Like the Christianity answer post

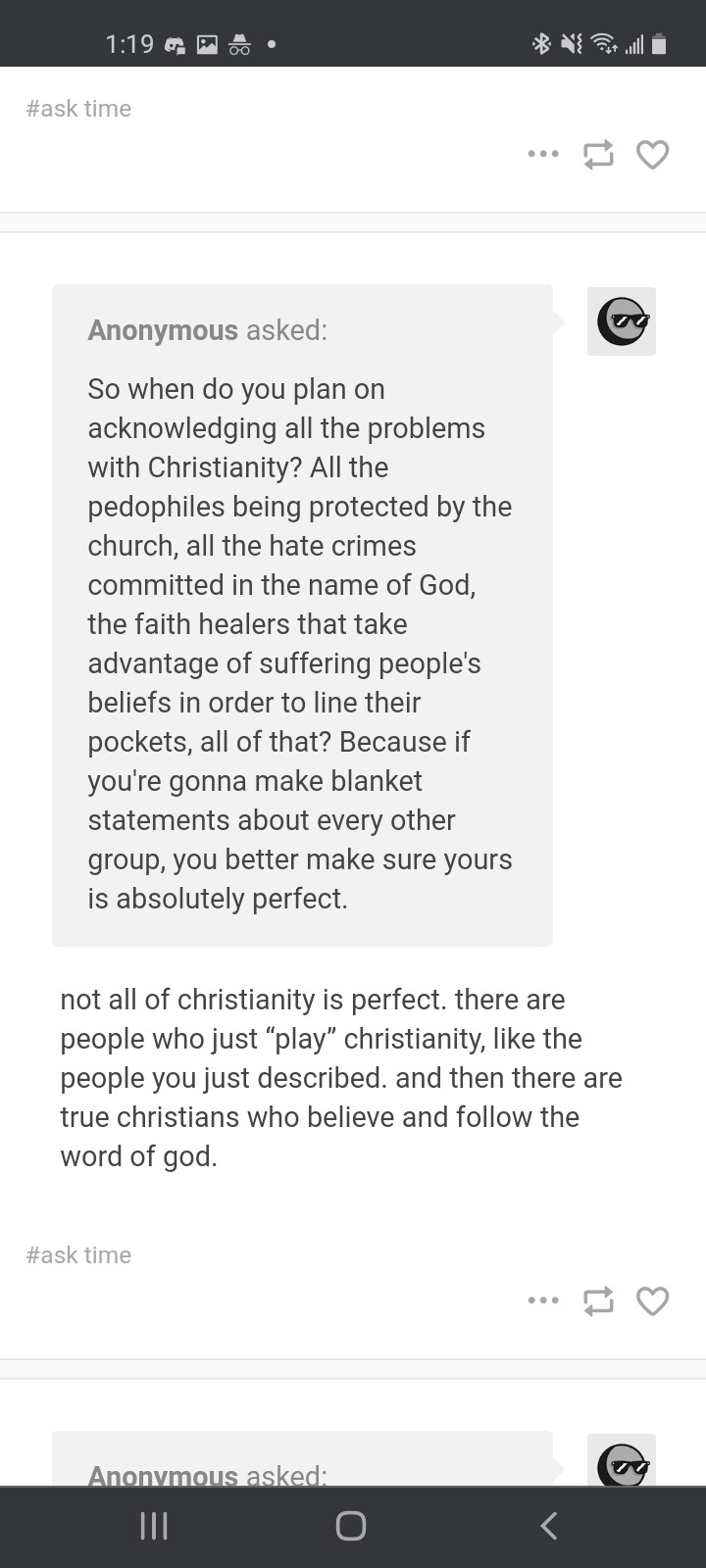pyautogui.click(x=653, y=1300)
